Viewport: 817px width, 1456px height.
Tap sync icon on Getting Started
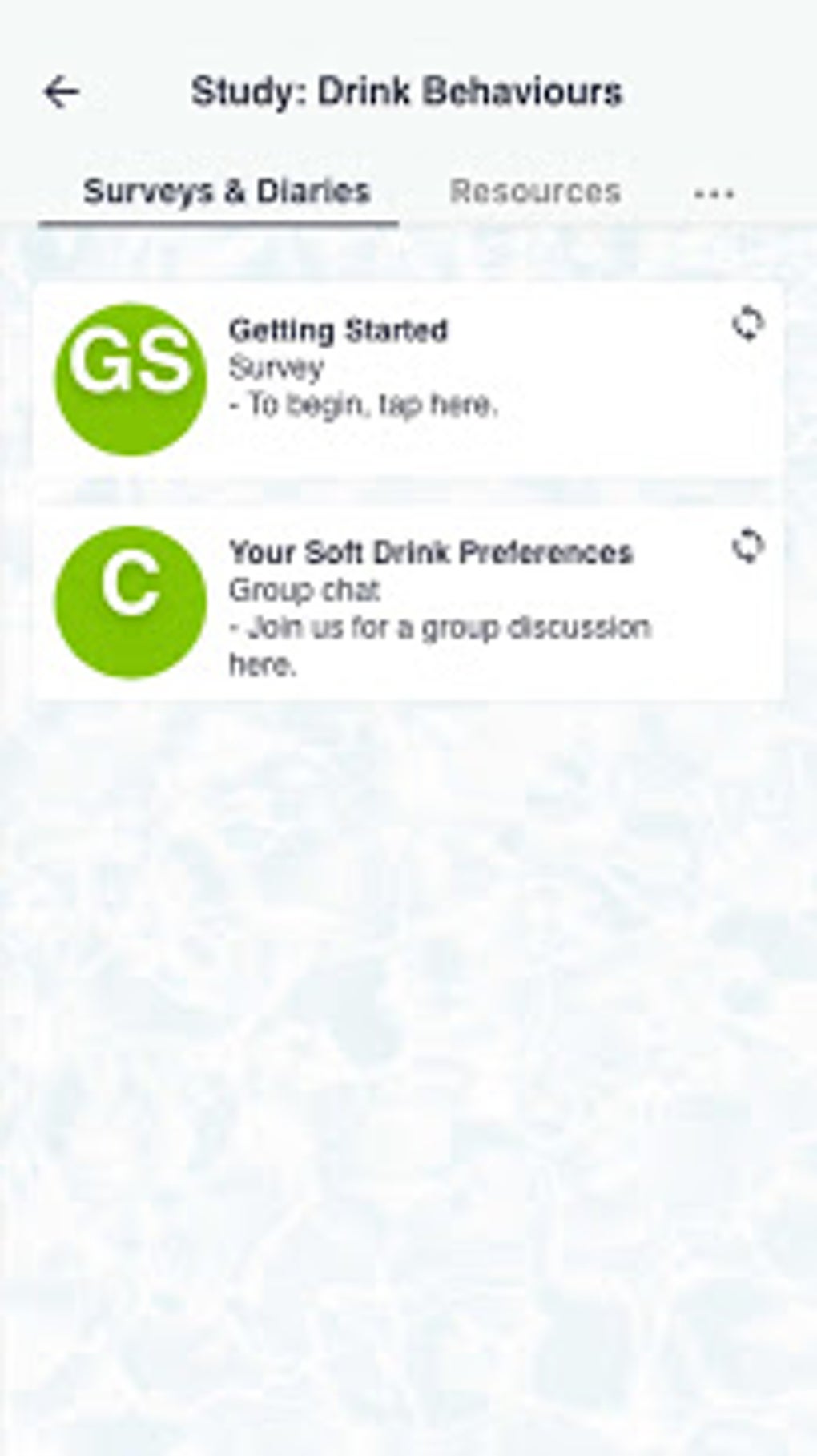pyautogui.click(x=748, y=323)
